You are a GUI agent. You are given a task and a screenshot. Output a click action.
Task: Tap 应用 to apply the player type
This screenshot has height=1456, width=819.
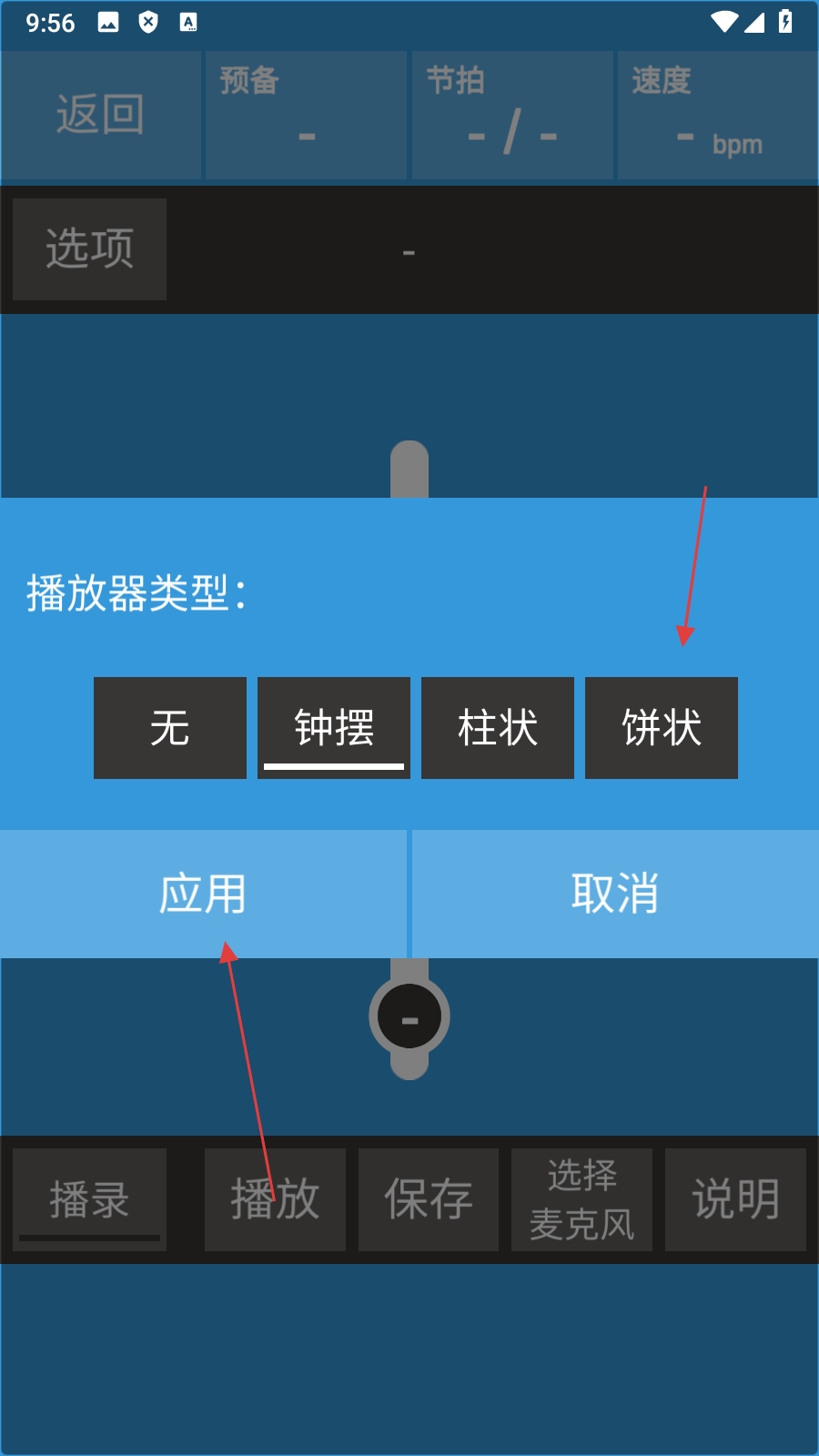point(203,894)
